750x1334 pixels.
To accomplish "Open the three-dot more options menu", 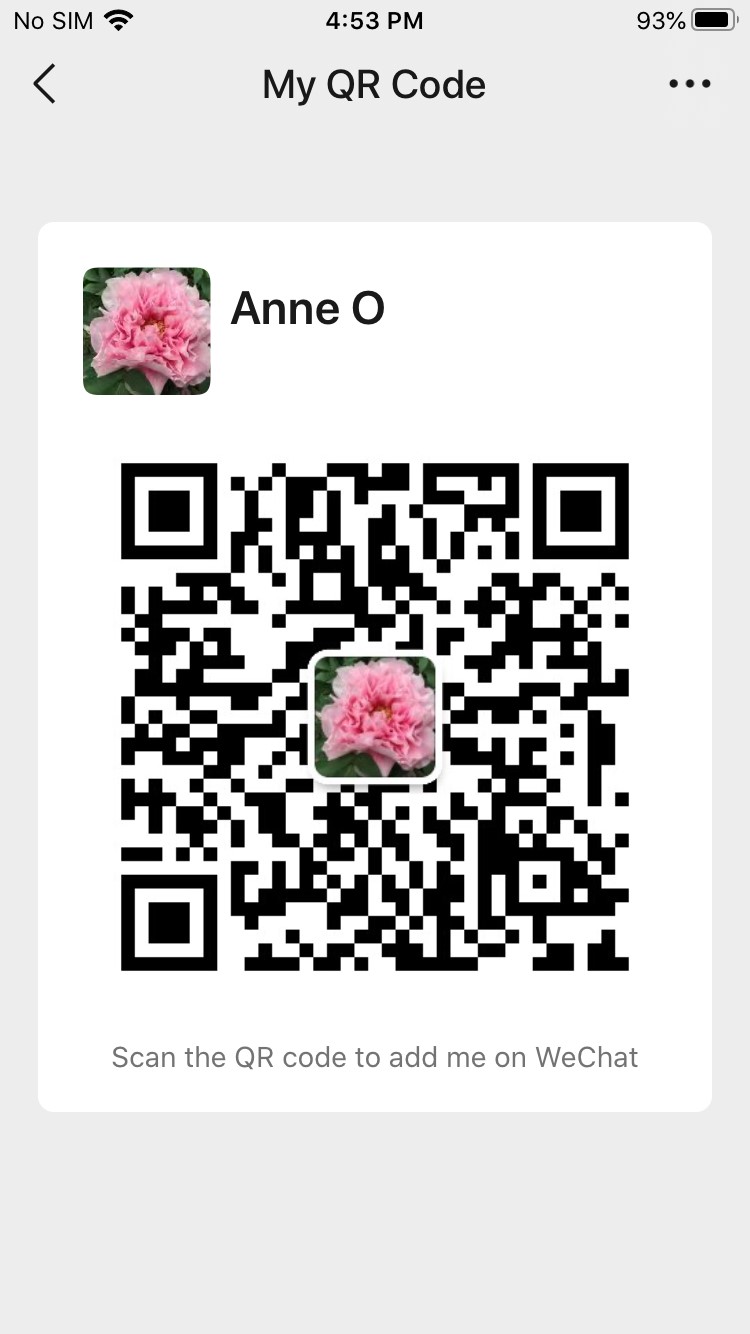I will 689,84.
